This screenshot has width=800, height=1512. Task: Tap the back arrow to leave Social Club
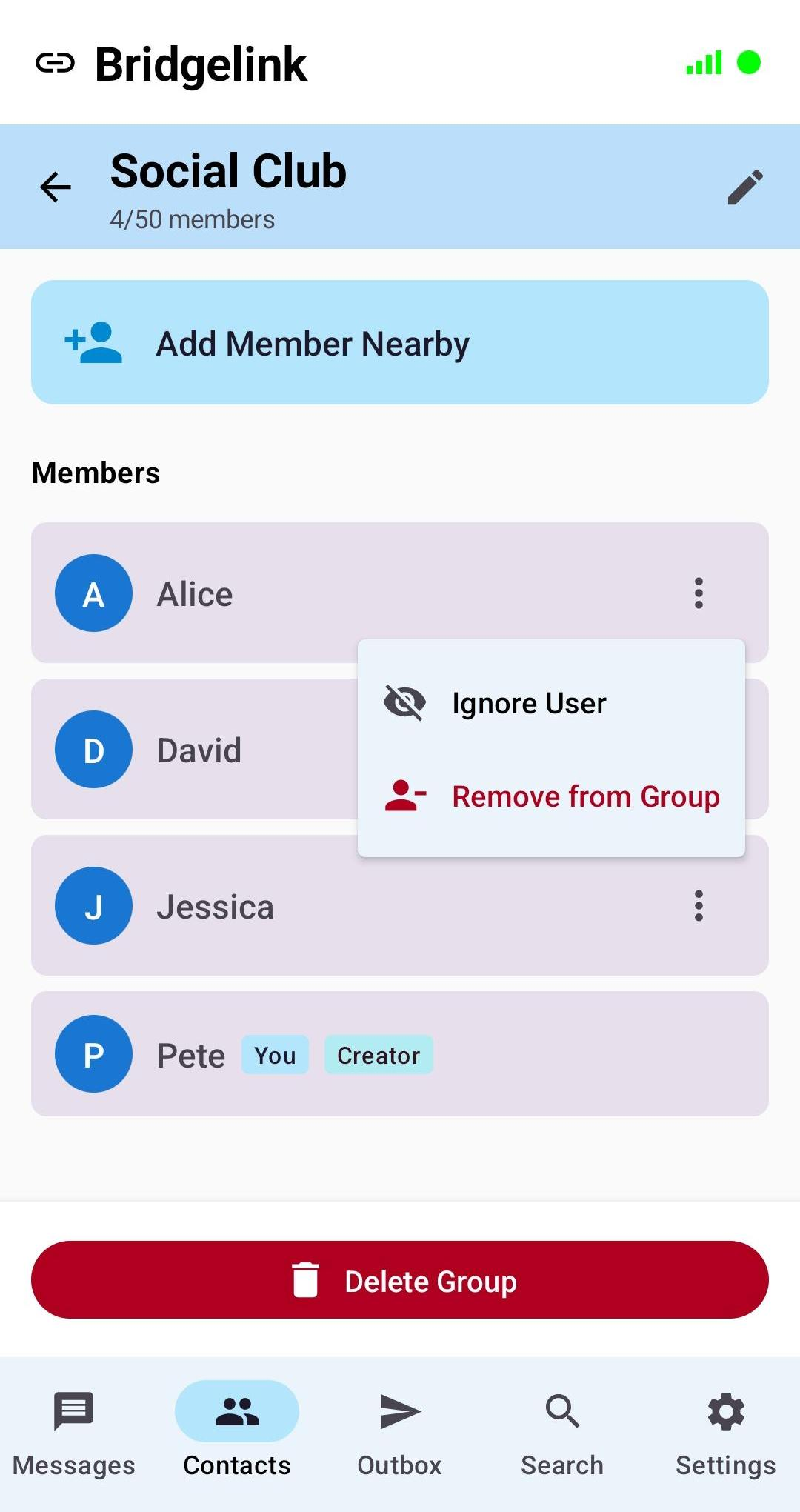click(x=54, y=186)
